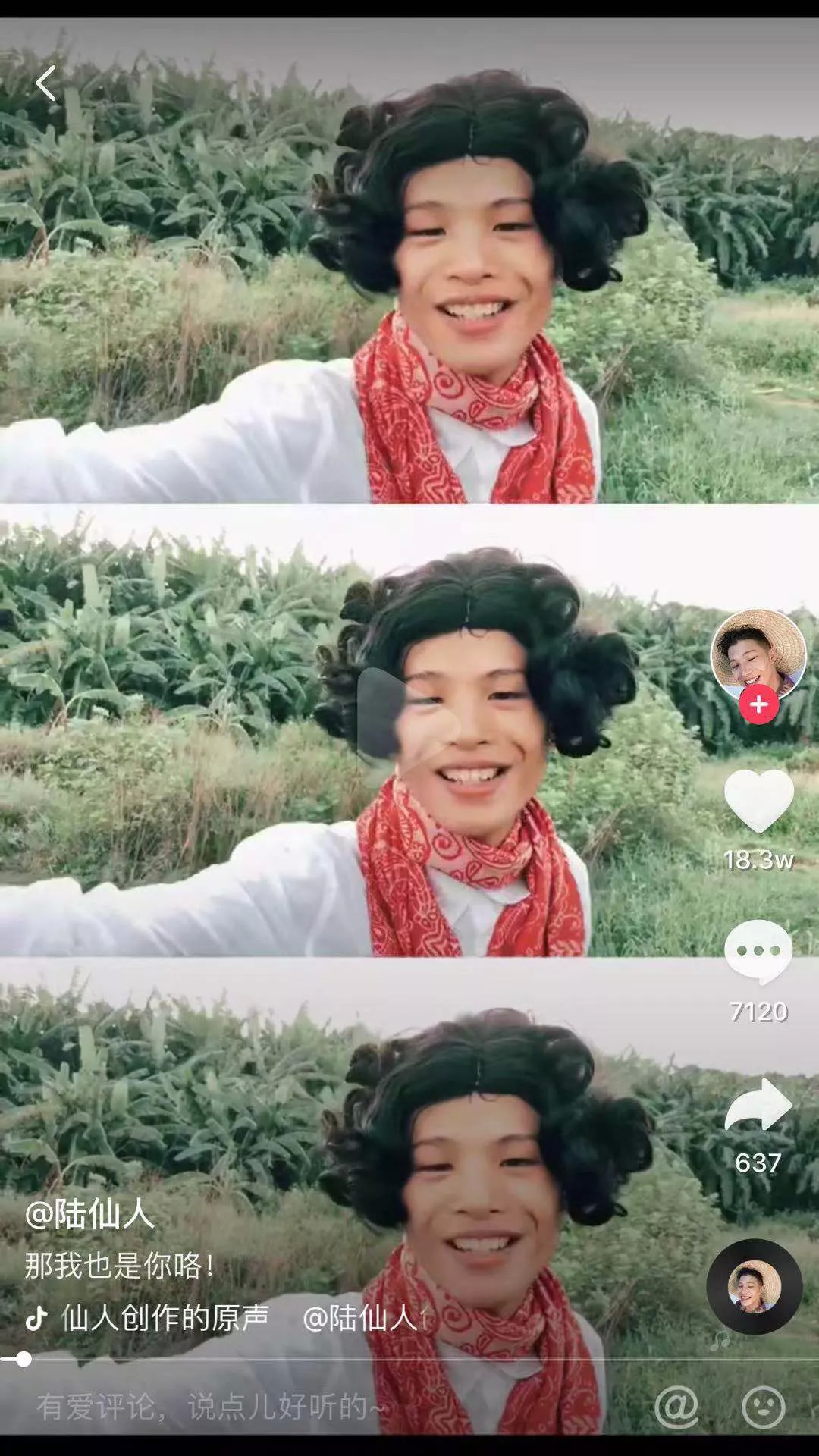The height and width of the screenshot is (1456, 819).
Task: Open the creator's profile avatar
Action: tap(758, 654)
